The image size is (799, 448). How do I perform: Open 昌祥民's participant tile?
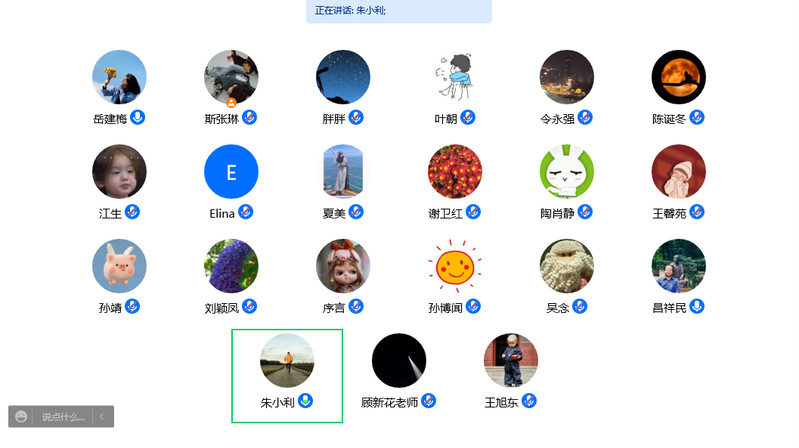coord(679,266)
